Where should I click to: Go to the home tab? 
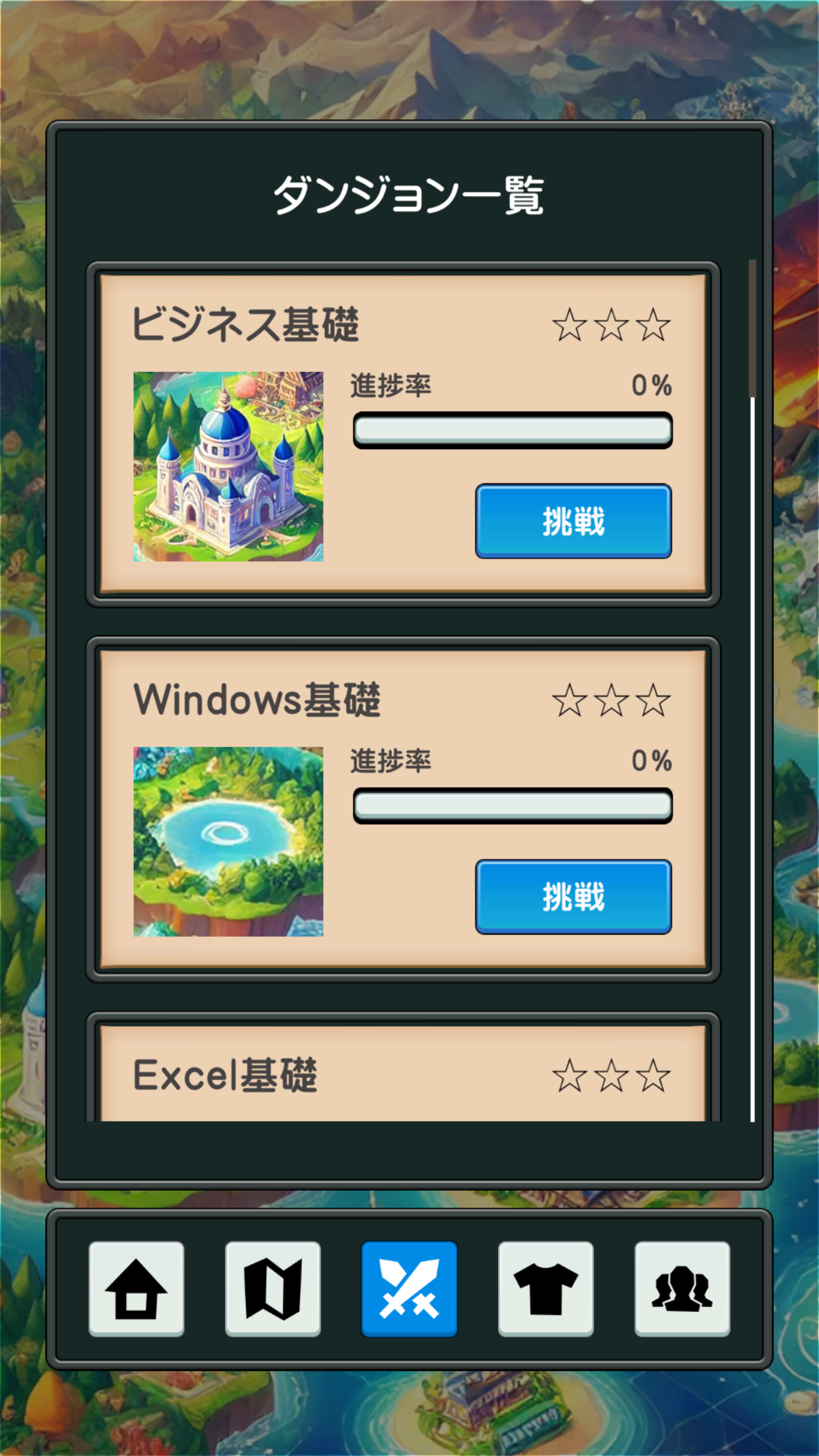136,1289
